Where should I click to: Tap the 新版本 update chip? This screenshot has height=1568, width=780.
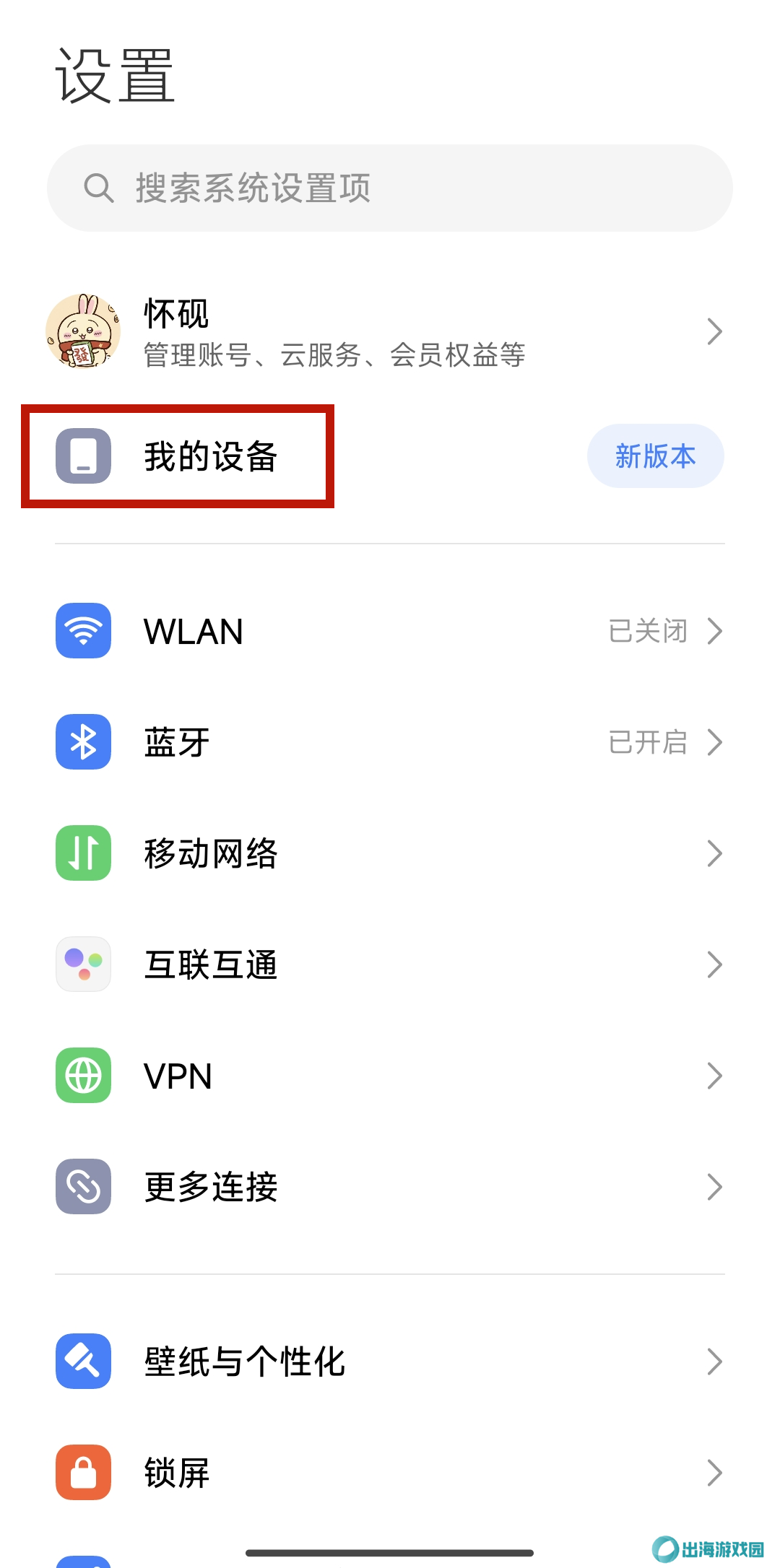click(x=655, y=456)
